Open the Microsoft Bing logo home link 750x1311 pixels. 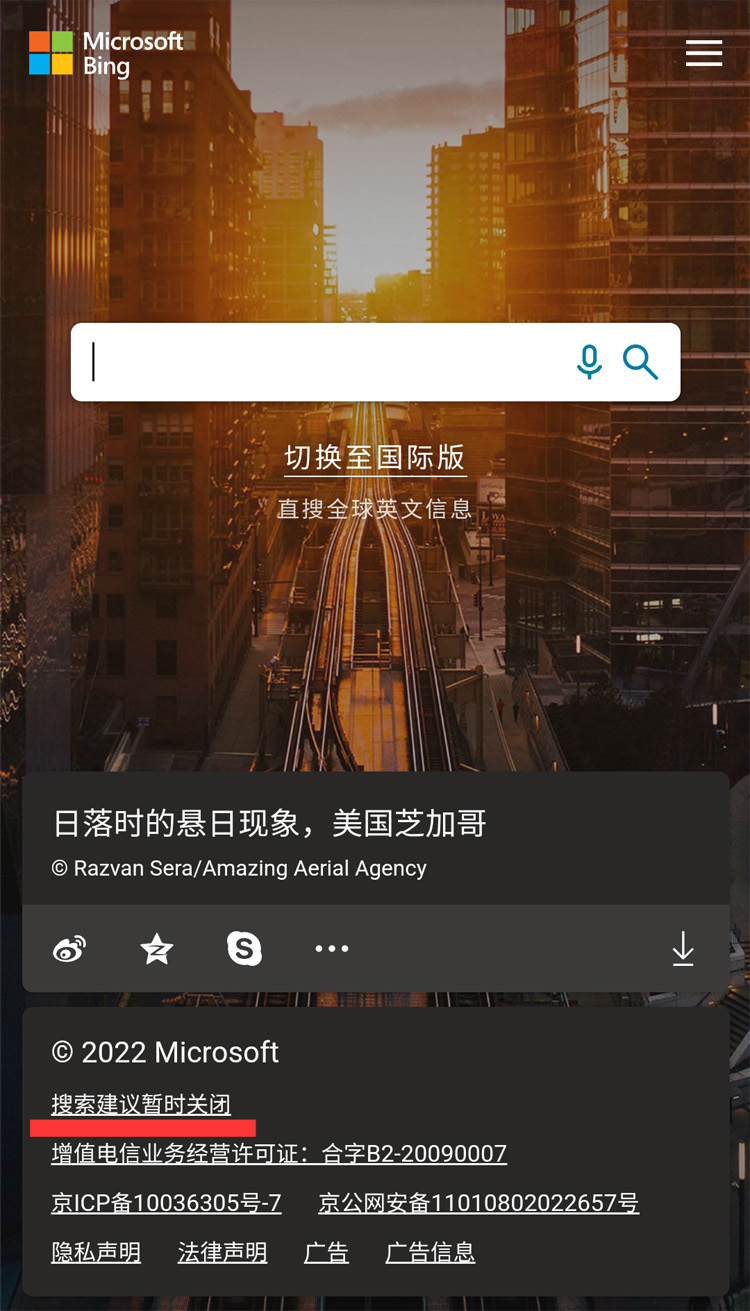[106, 53]
